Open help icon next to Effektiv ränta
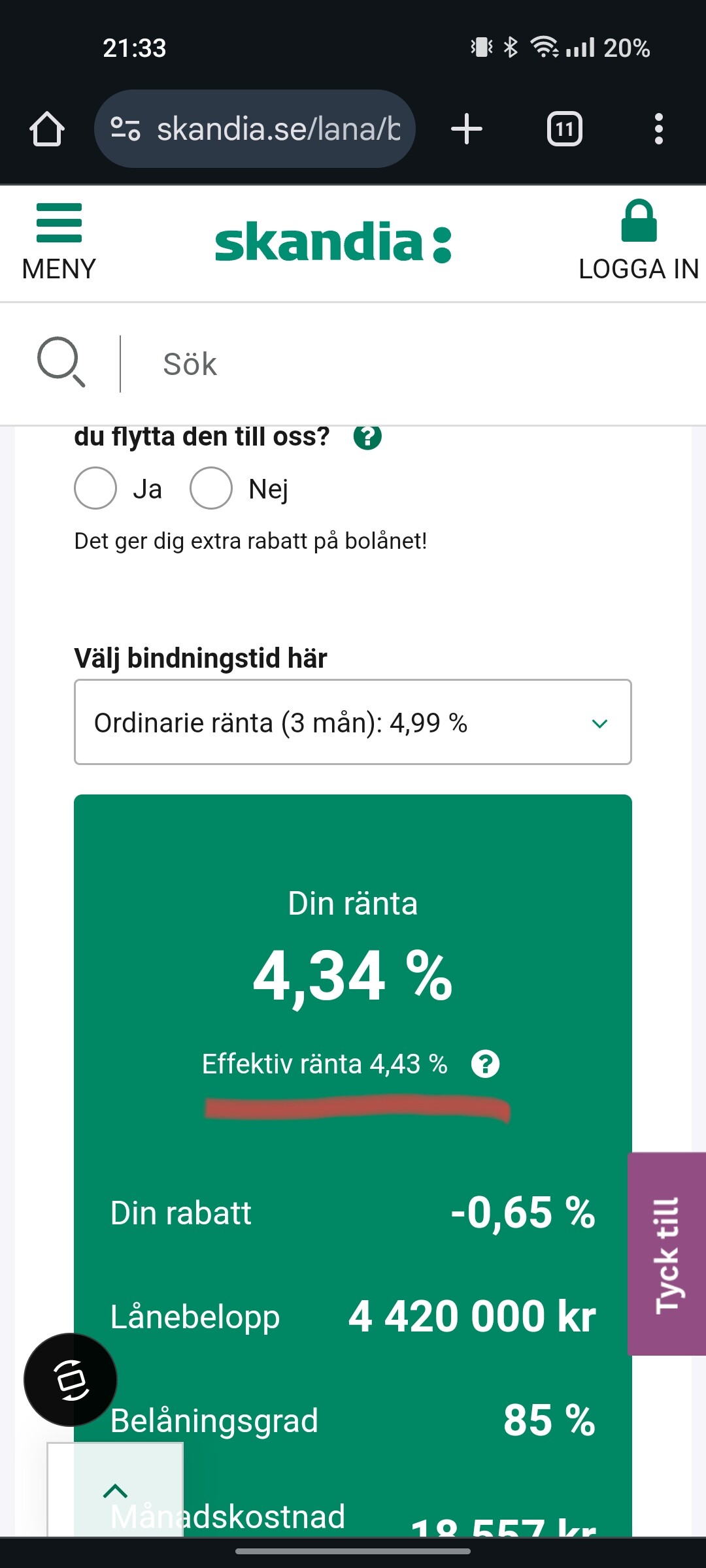The image size is (706, 1568). 485,1064
